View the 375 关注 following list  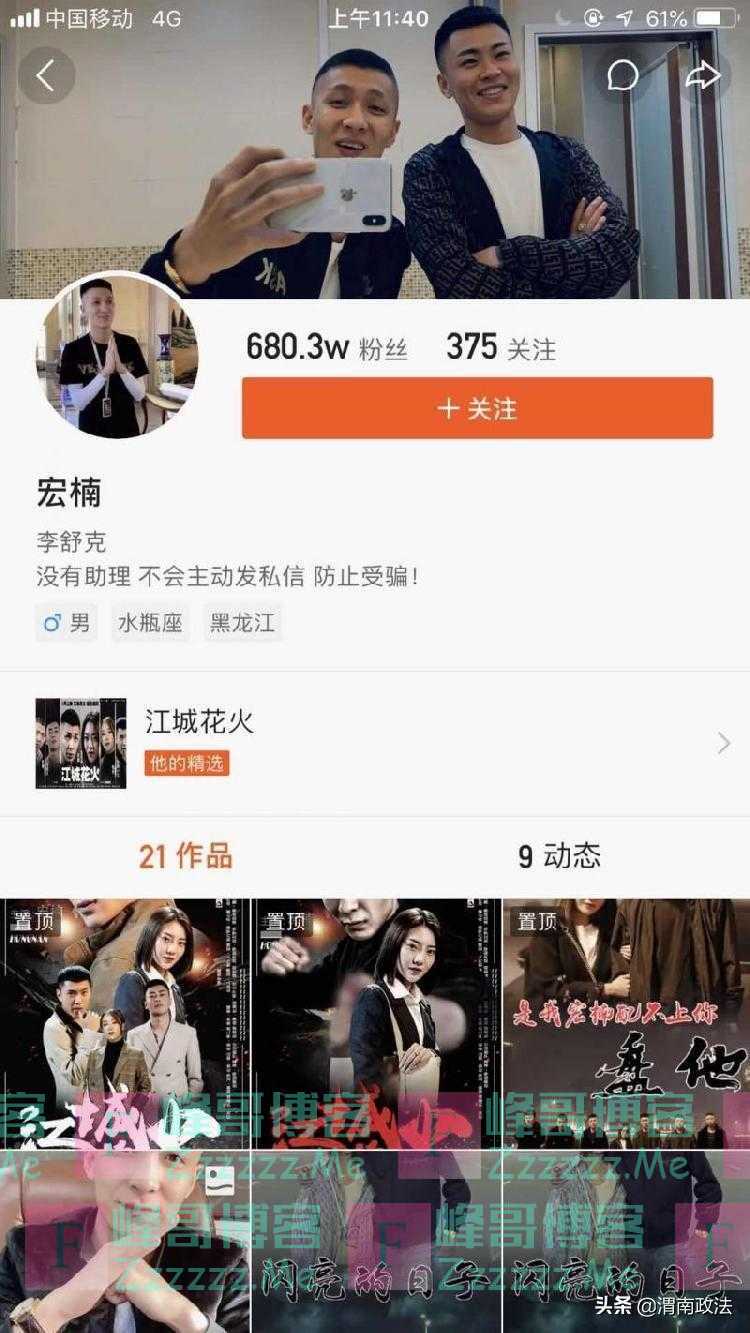pos(500,348)
